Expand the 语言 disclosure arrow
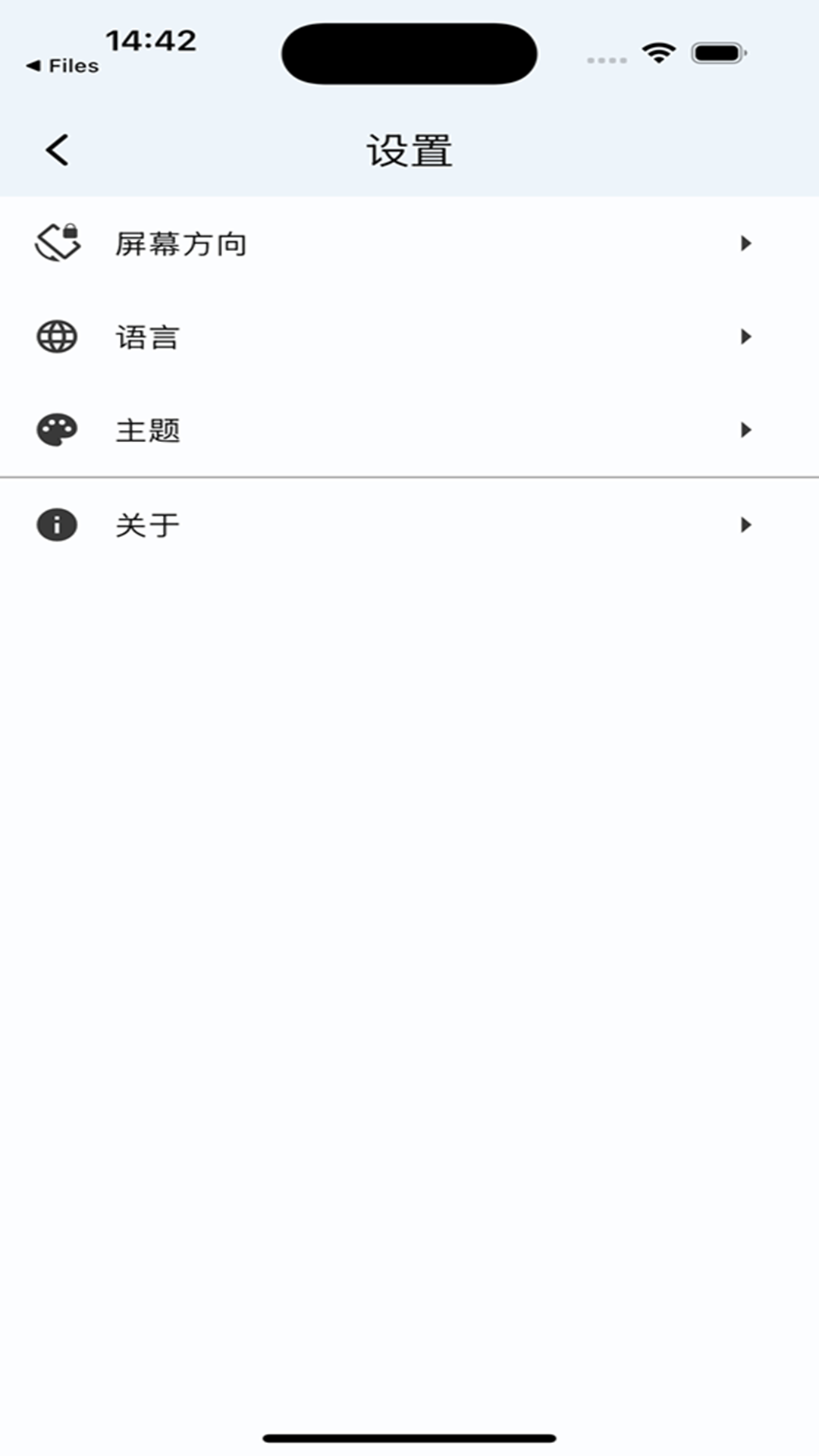The height and width of the screenshot is (1456, 819). 746,337
